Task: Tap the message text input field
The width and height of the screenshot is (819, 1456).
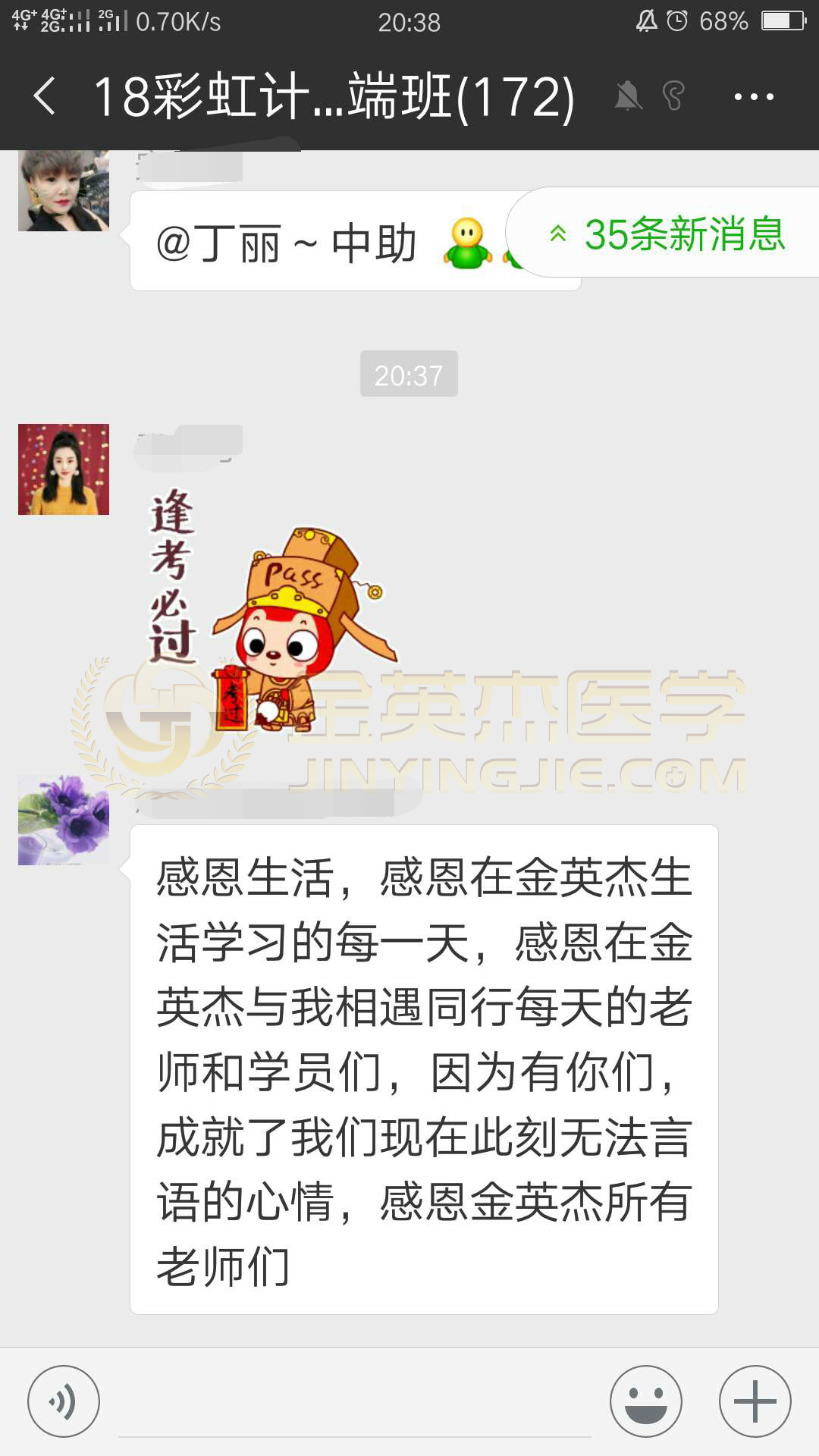Action: click(x=355, y=1403)
